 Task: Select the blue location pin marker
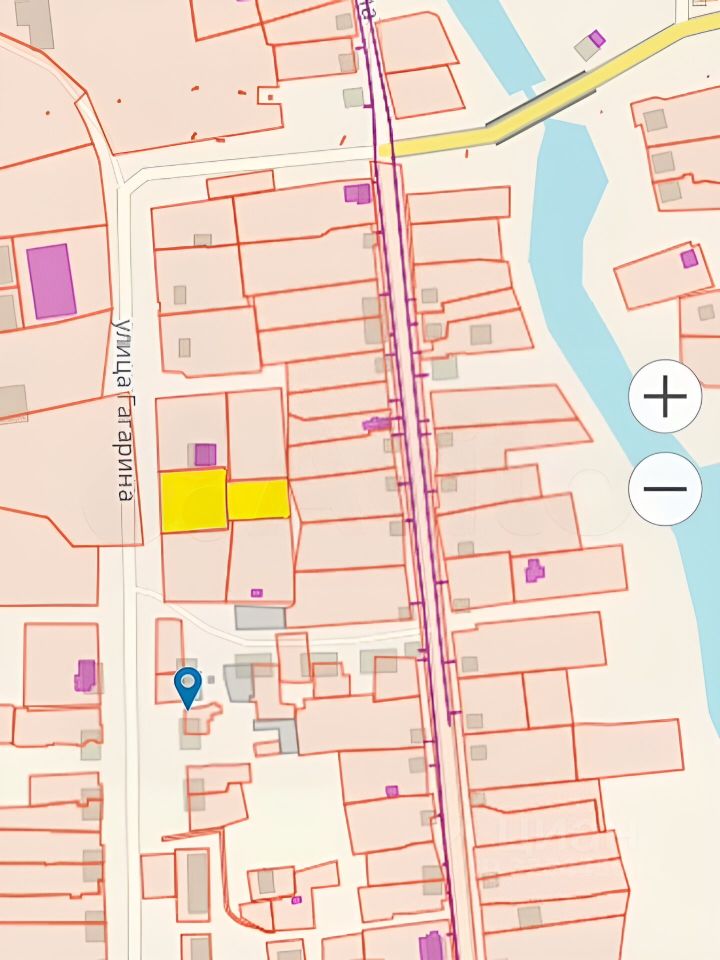(x=188, y=687)
